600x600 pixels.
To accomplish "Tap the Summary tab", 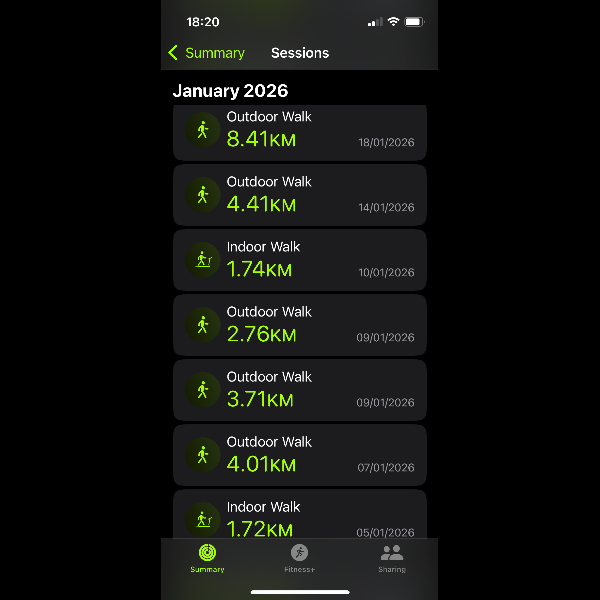I will point(207,558).
